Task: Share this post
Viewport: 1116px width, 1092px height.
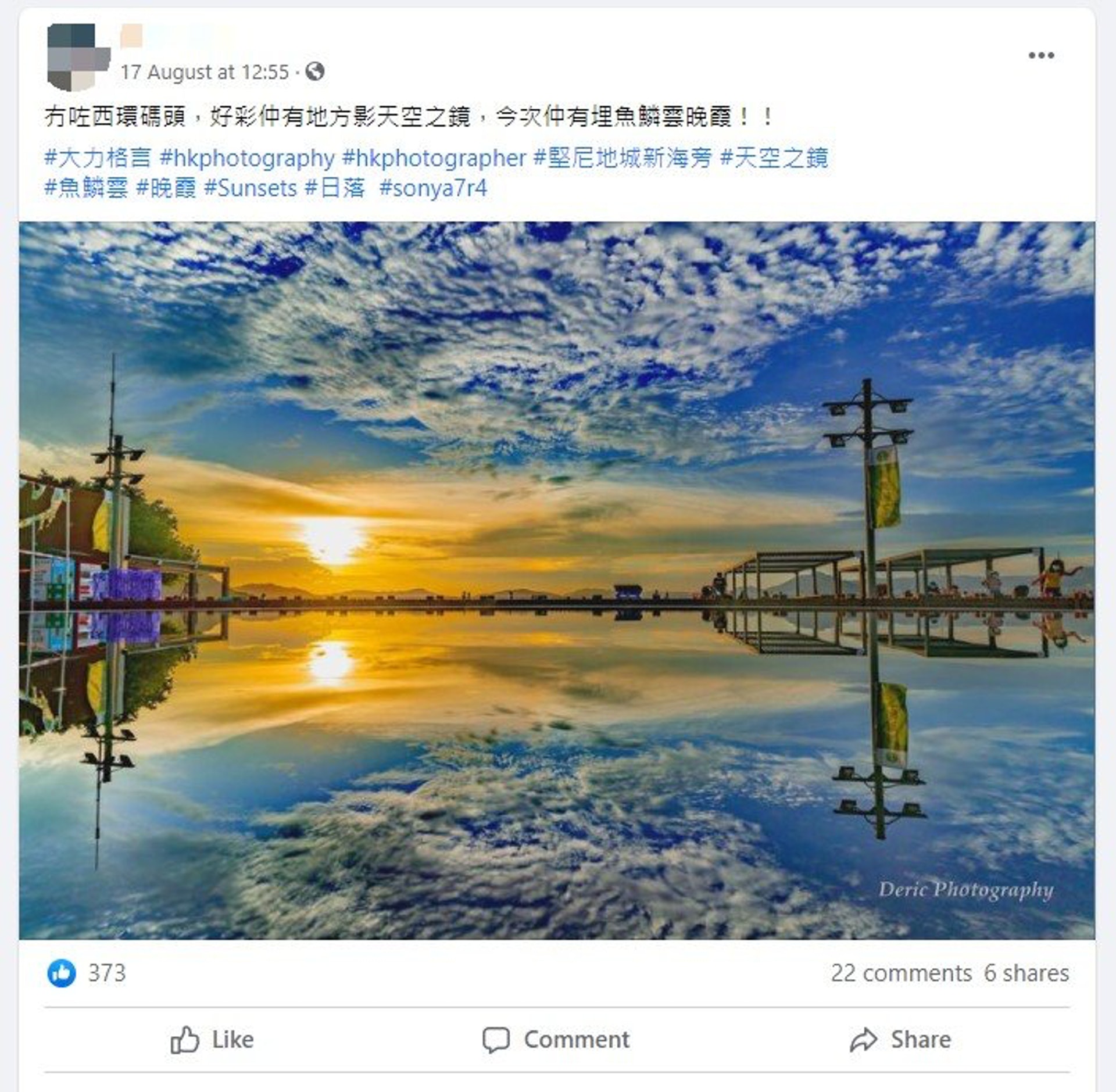Action: (x=900, y=1040)
